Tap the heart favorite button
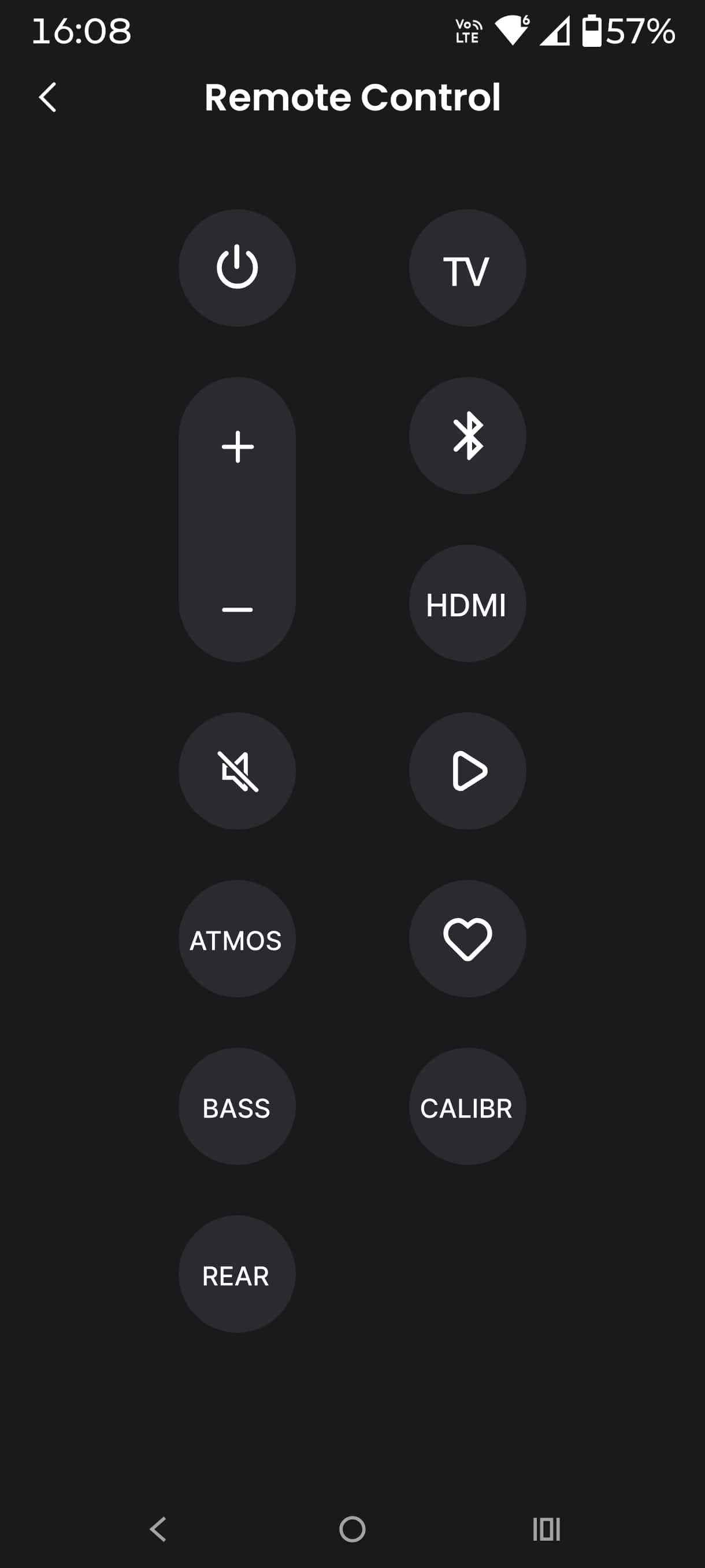 coord(467,939)
